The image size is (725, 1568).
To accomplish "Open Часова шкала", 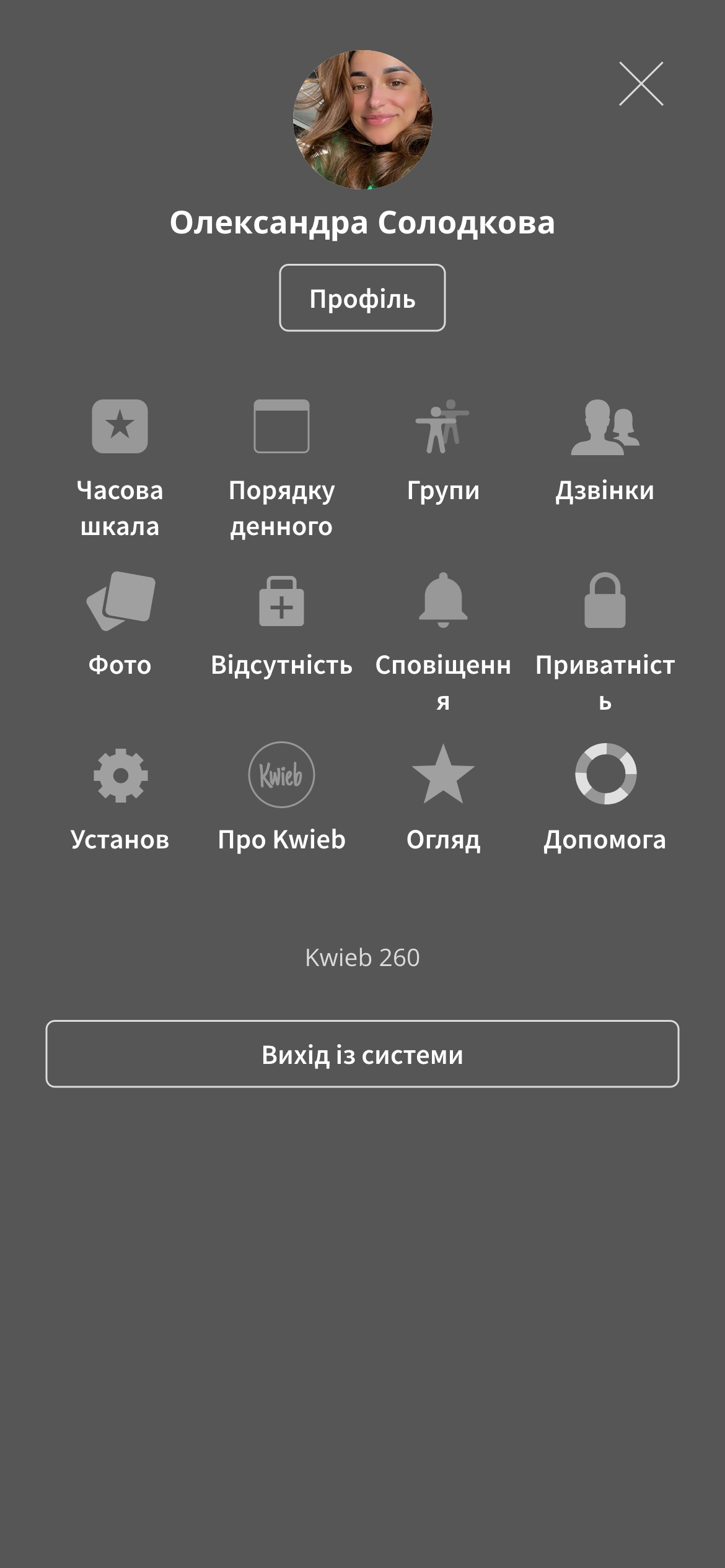I will (x=120, y=469).
